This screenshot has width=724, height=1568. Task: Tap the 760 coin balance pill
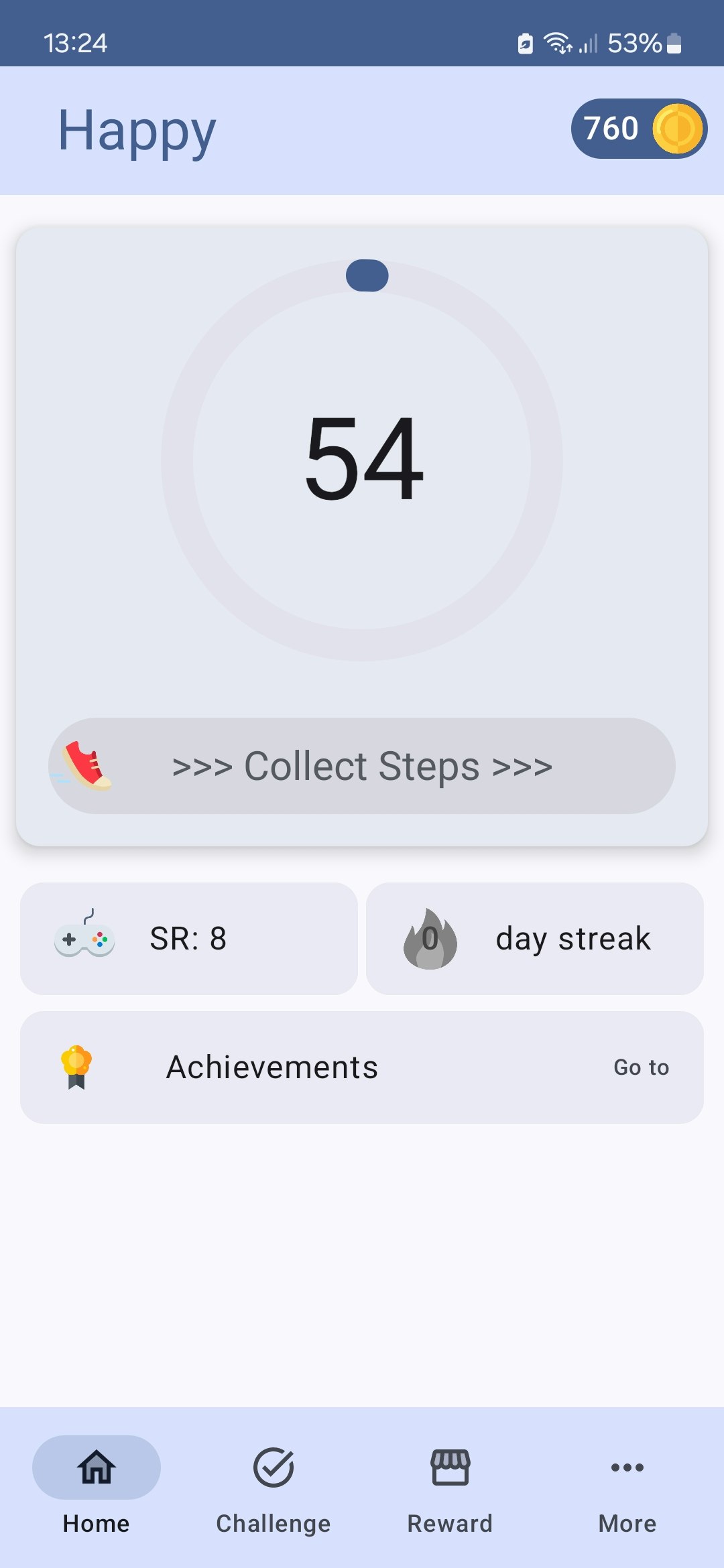[637, 127]
